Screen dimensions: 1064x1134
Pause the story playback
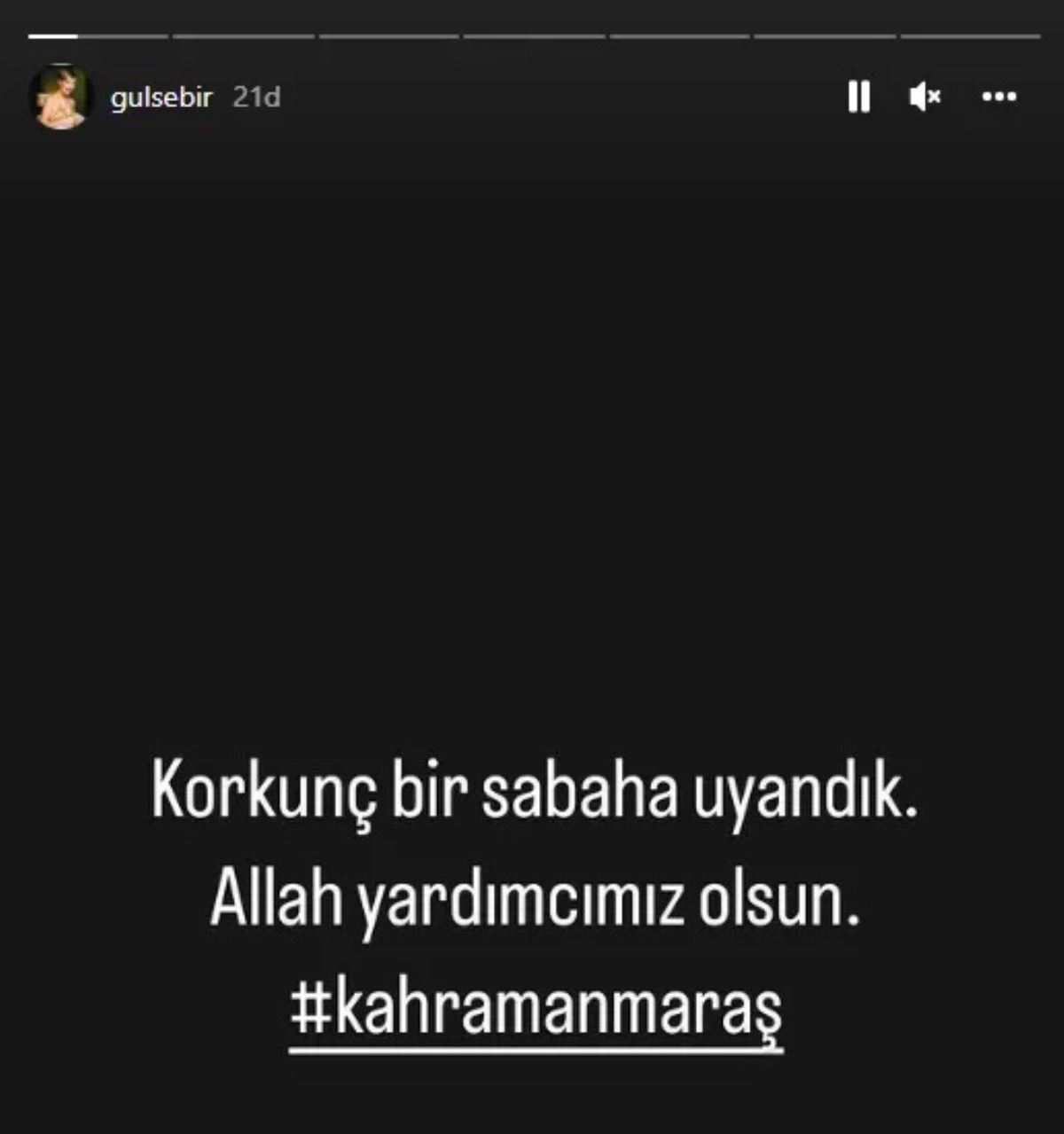coord(858,97)
